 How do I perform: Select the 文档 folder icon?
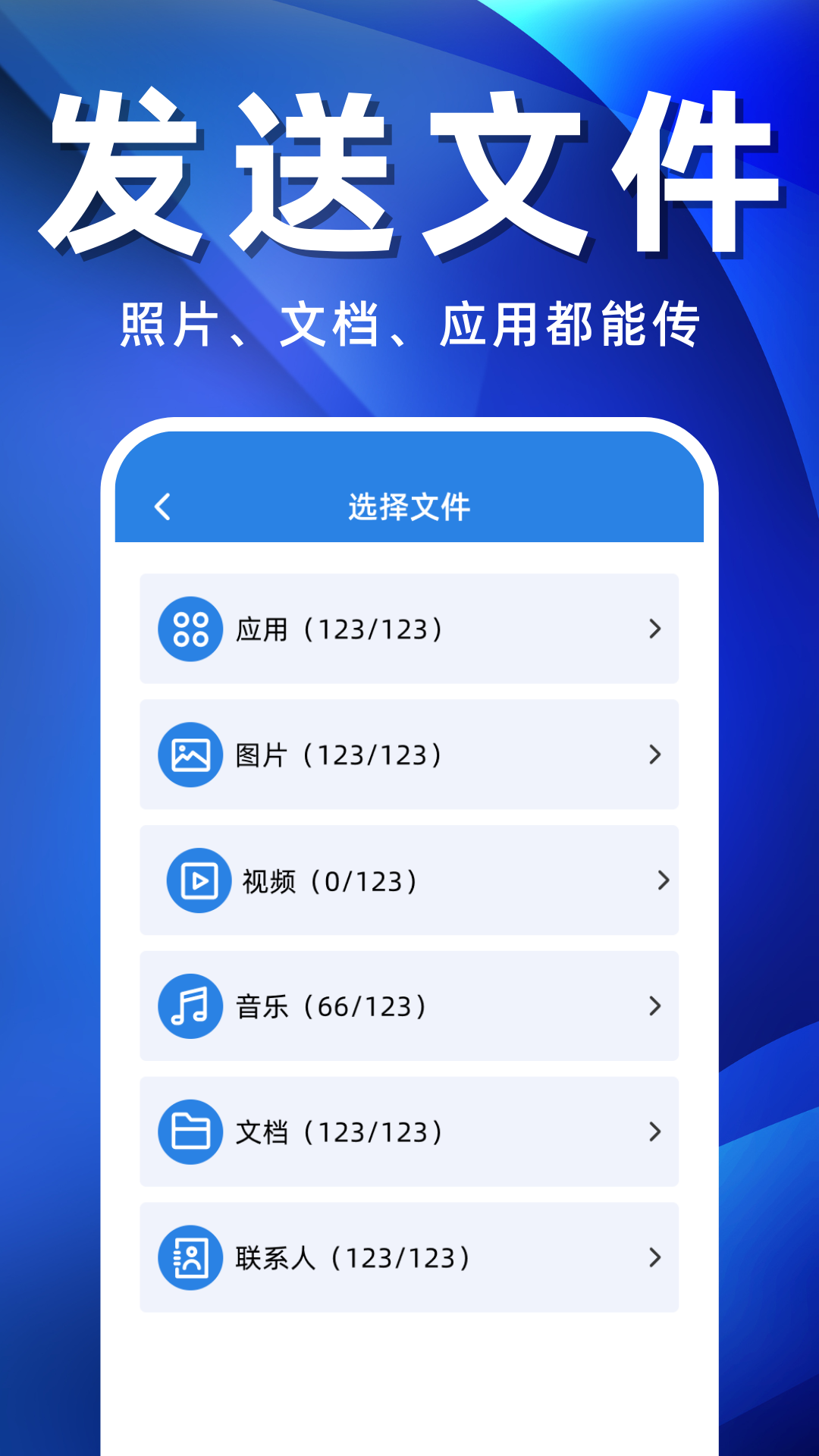(x=190, y=1132)
